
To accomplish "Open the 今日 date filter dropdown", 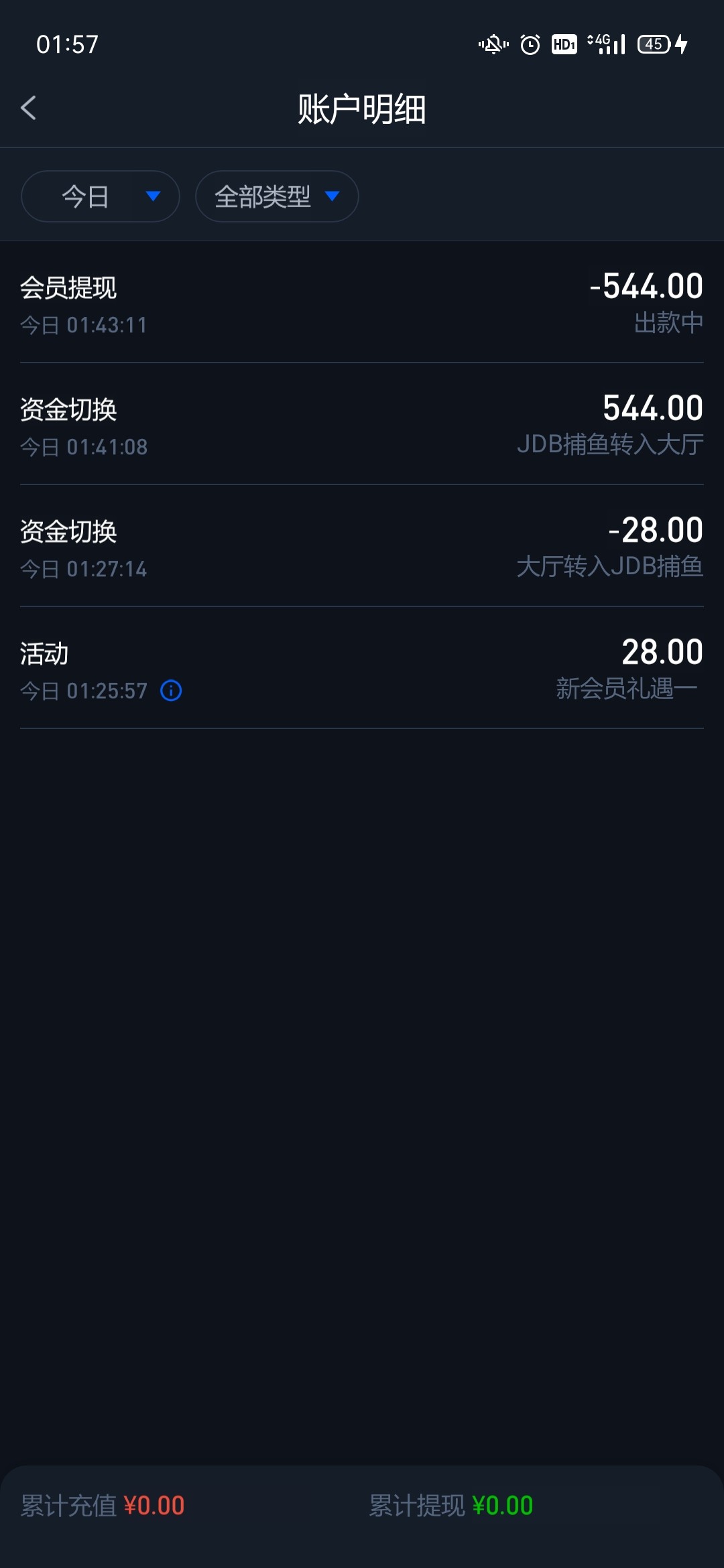I will 99,196.
